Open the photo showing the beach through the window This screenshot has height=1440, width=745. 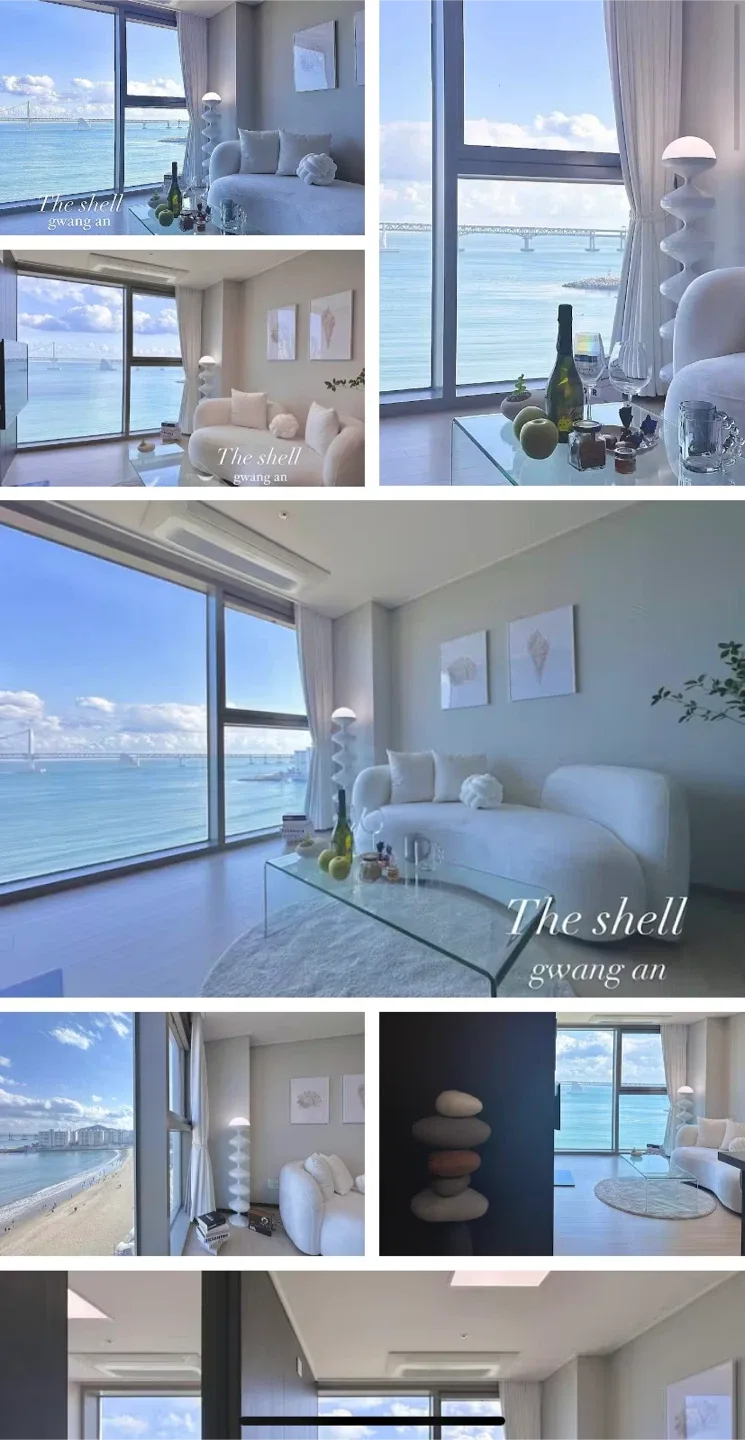[x=182, y=1133]
